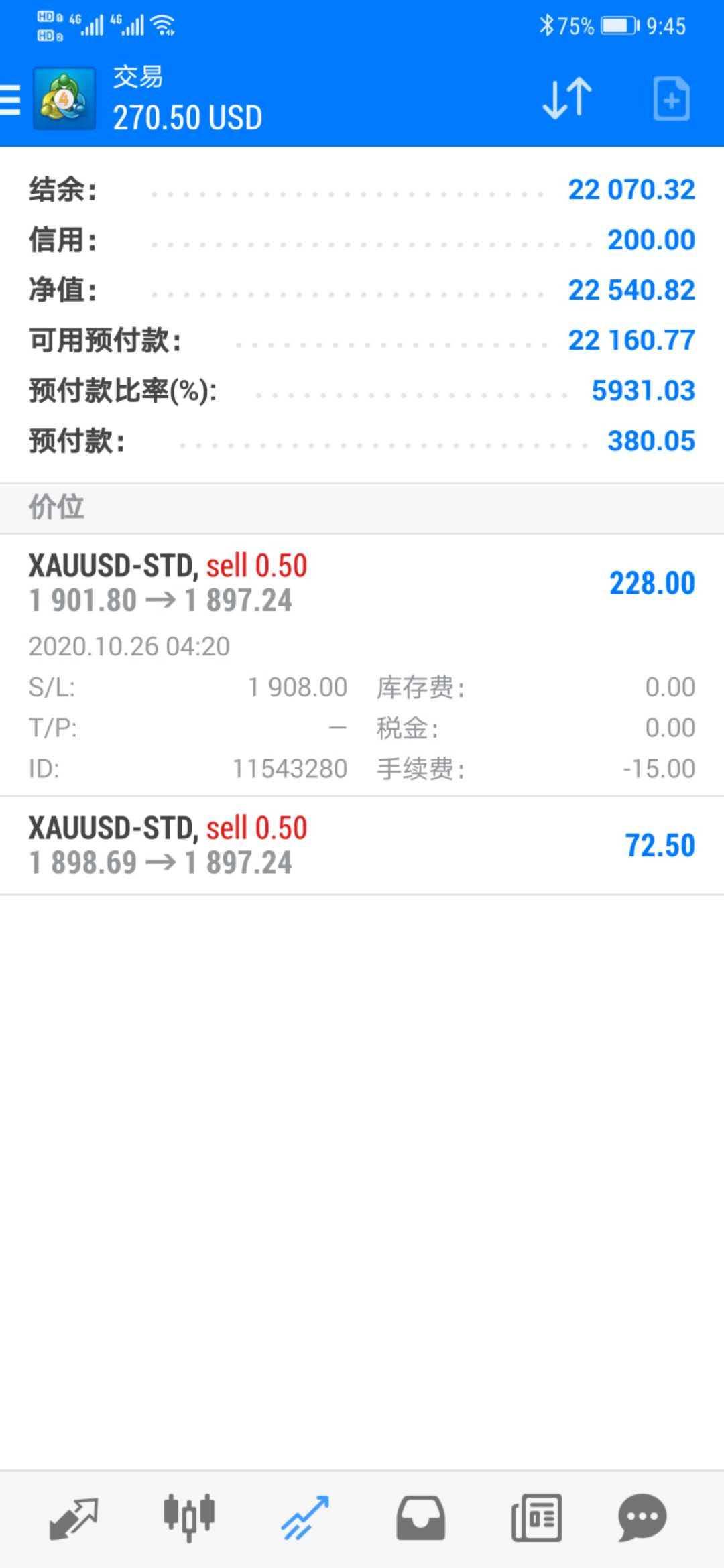Image resolution: width=724 pixels, height=1568 pixels.
Task: Switch to the Quotes tab
Action: (74, 1518)
